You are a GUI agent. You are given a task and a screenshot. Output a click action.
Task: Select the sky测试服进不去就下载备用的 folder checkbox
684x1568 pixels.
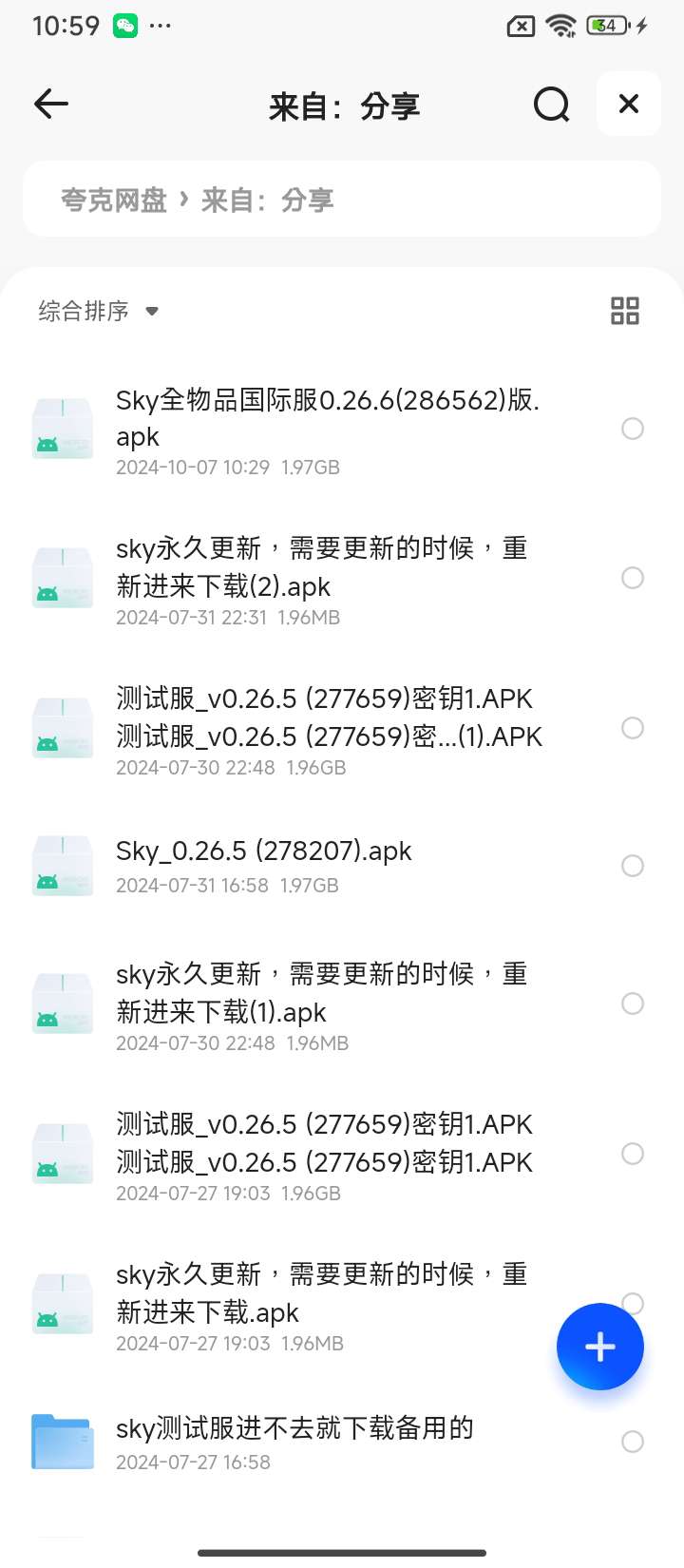click(633, 1442)
